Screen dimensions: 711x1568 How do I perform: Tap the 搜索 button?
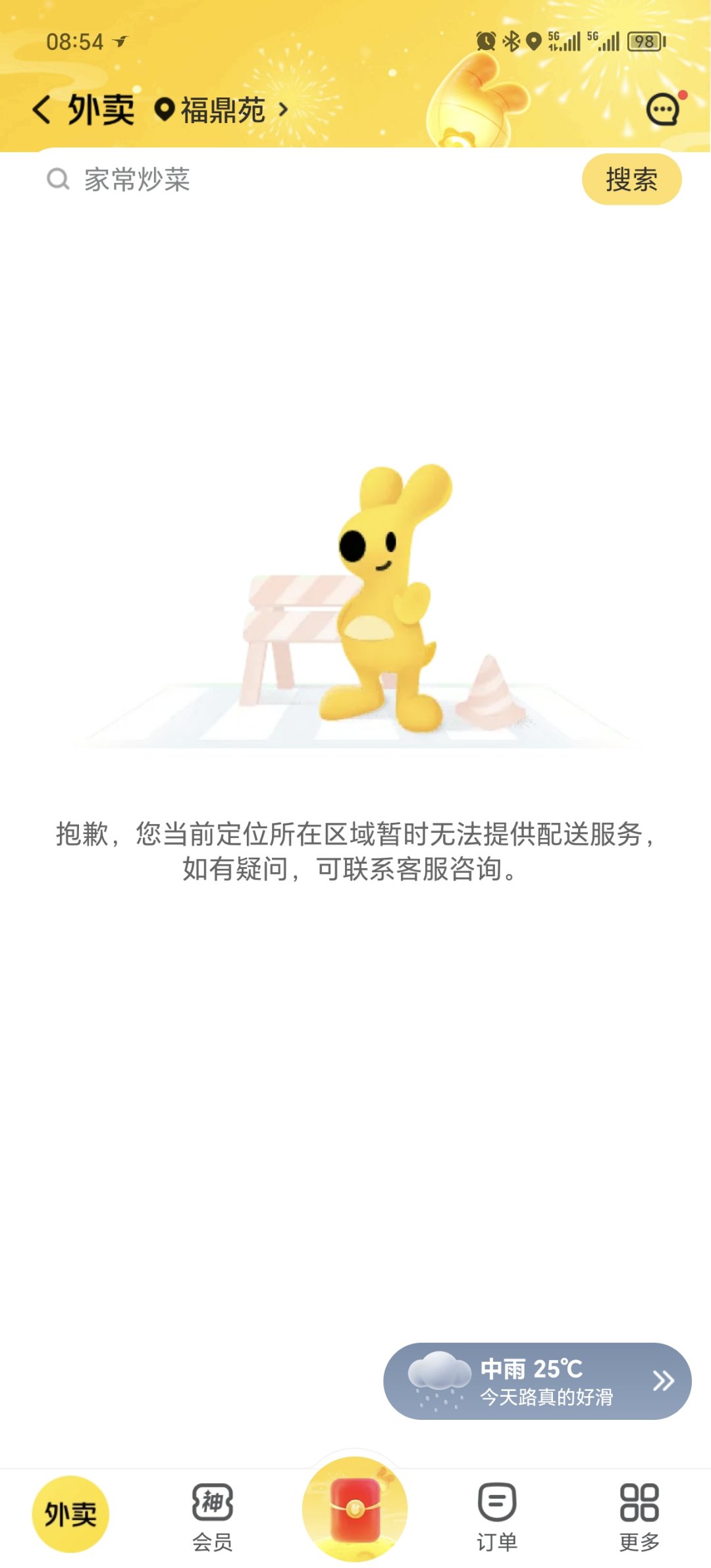(x=631, y=179)
